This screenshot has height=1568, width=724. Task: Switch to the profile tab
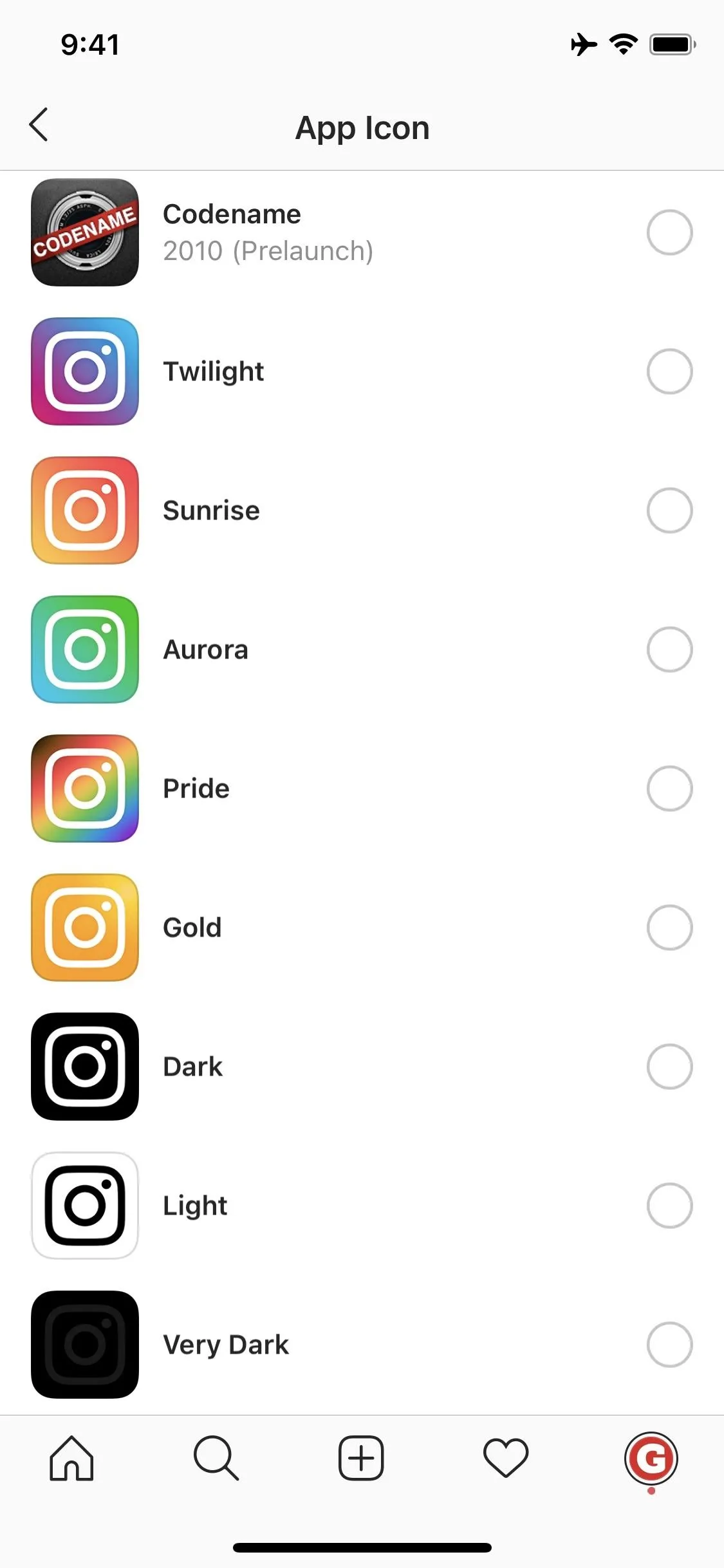651,1459
